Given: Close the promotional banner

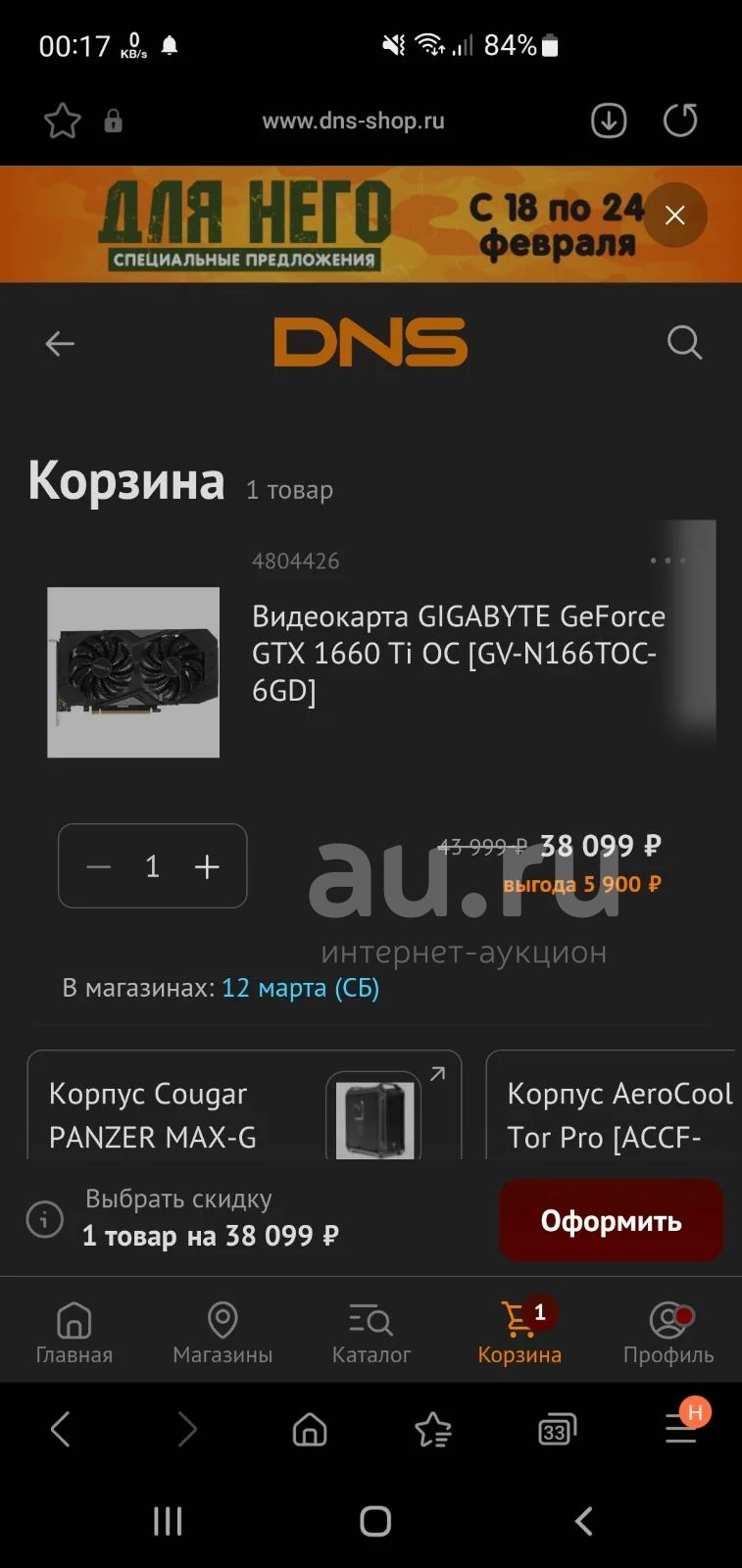Looking at the screenshot, I should pyautogui.click(x=674, y=215).
